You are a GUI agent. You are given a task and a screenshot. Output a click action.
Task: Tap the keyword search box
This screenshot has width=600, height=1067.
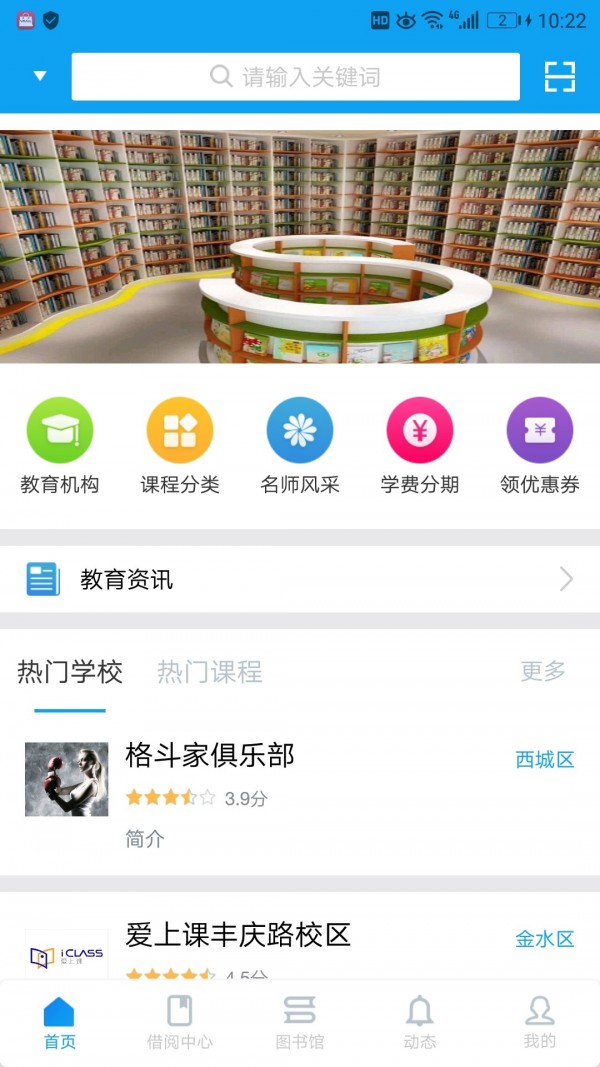(295, 77)
